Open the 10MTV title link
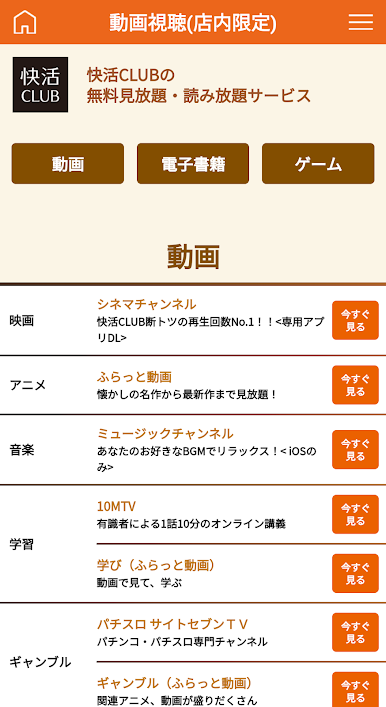The height and width of the screenshot is (707, 386). (x=116, y=506)
